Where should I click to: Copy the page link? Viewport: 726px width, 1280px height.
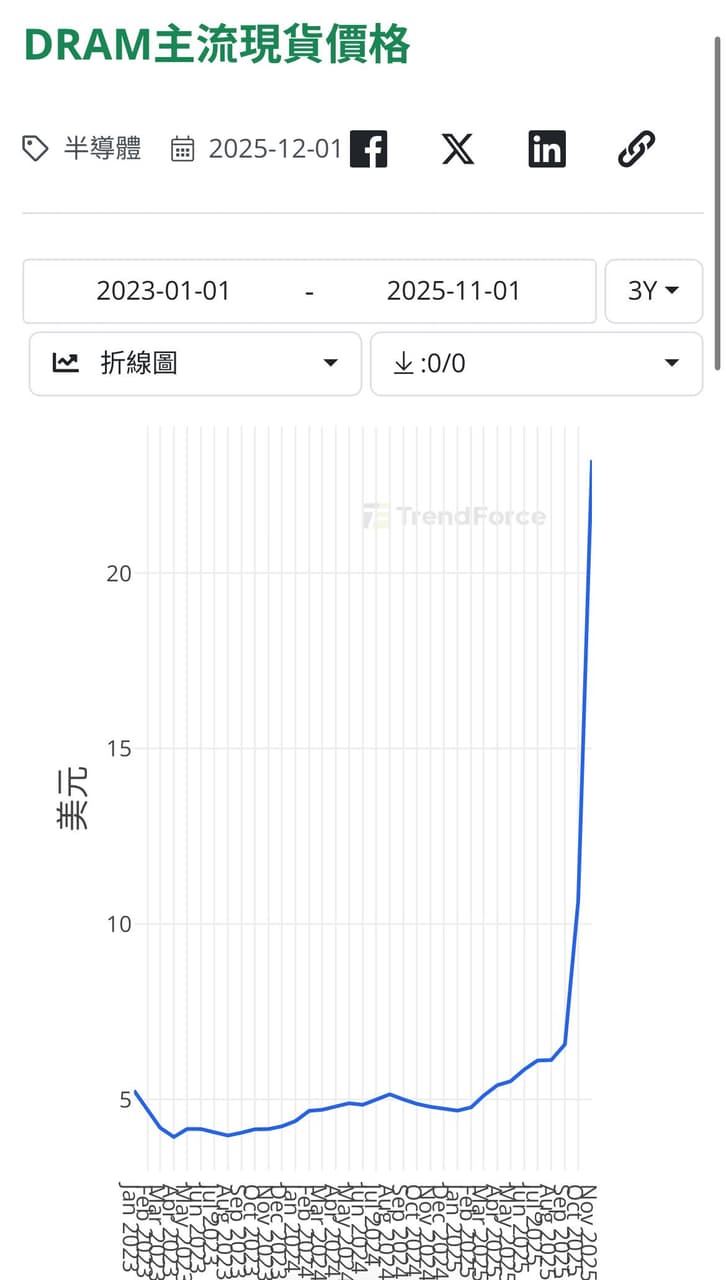pyautogui.click(x=636, y=149)
